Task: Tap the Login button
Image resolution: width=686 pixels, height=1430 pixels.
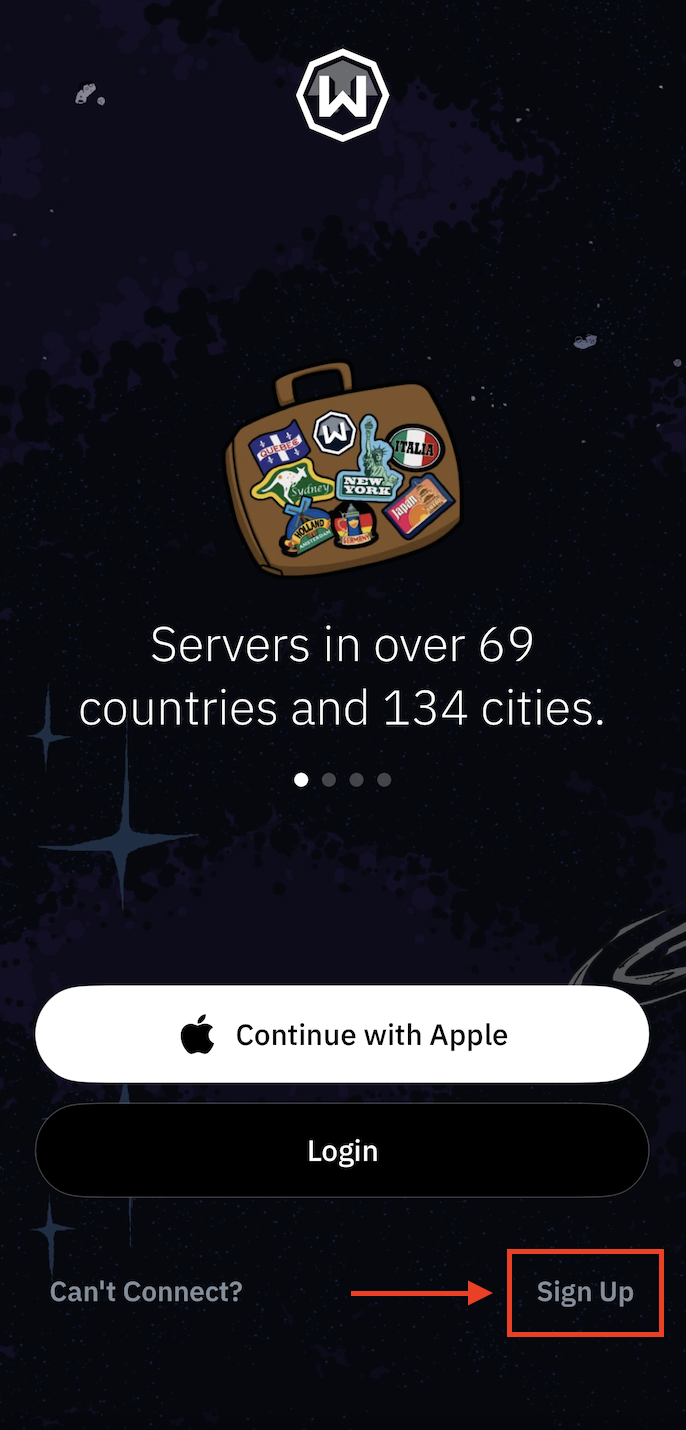Action: (342, 1151)
